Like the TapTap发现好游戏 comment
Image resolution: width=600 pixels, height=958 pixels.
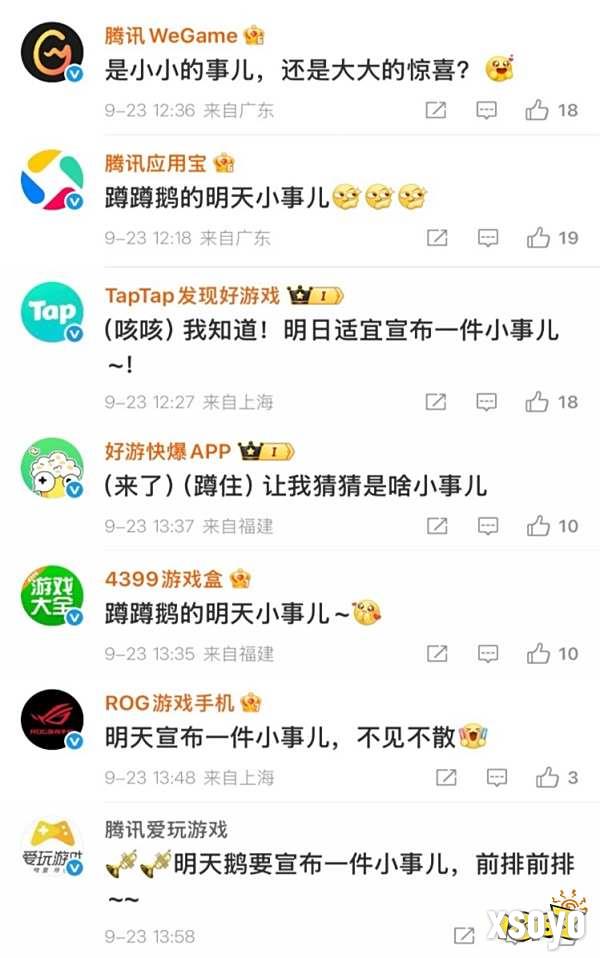538,401
